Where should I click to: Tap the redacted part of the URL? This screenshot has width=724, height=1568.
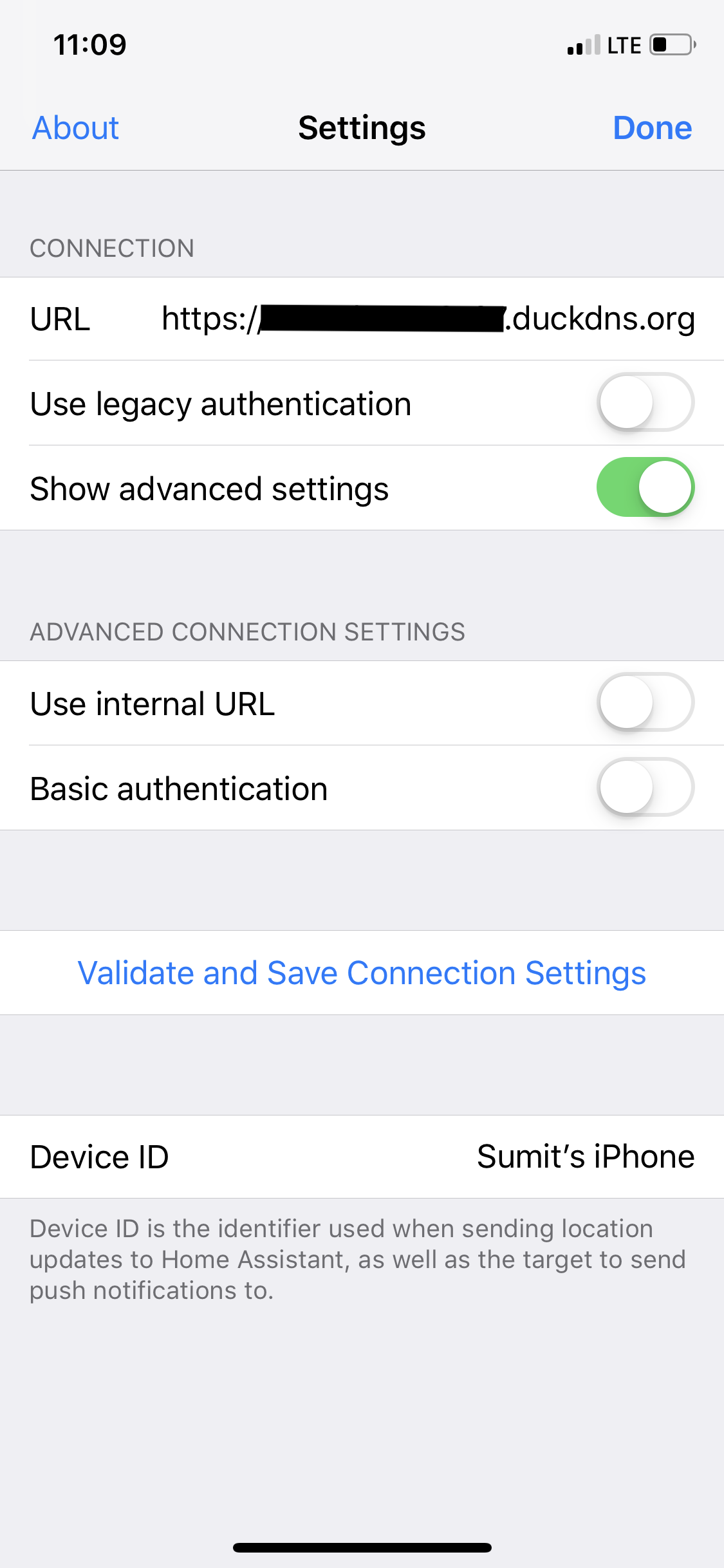tap(383, 319)
